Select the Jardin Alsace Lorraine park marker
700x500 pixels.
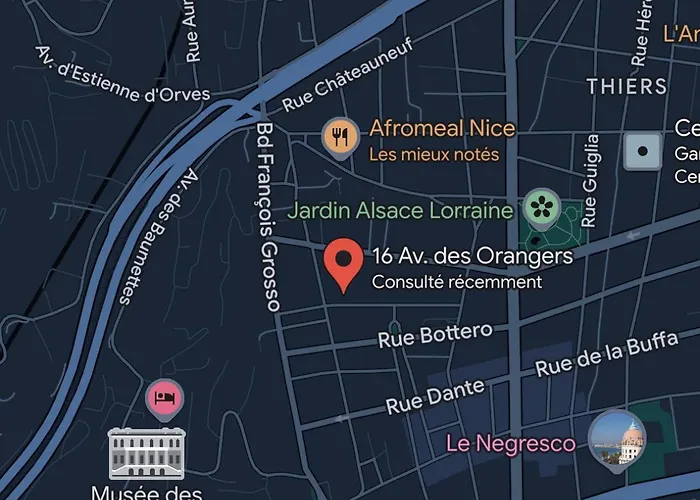[543, 208]
